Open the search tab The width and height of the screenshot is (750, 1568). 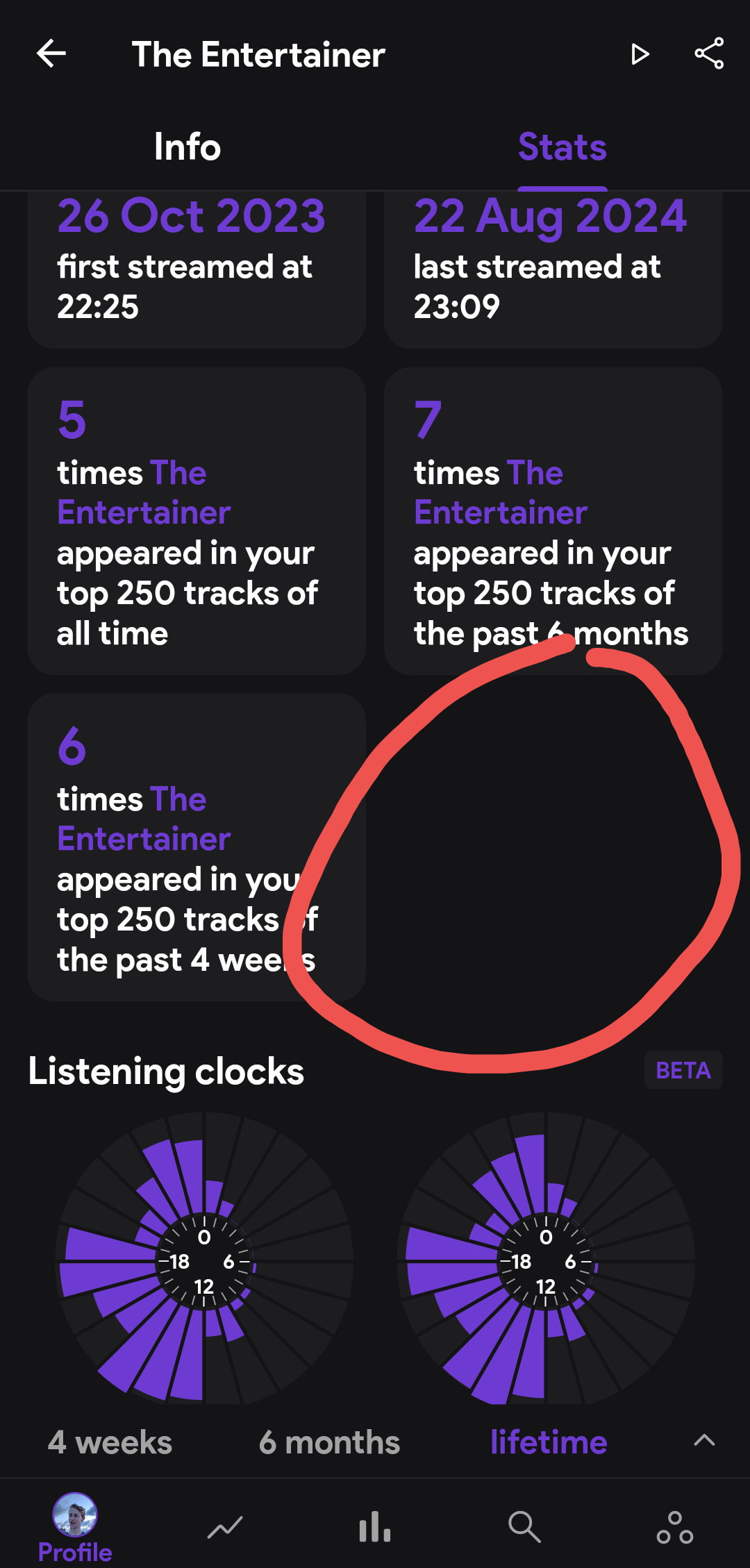(524, 1528)
